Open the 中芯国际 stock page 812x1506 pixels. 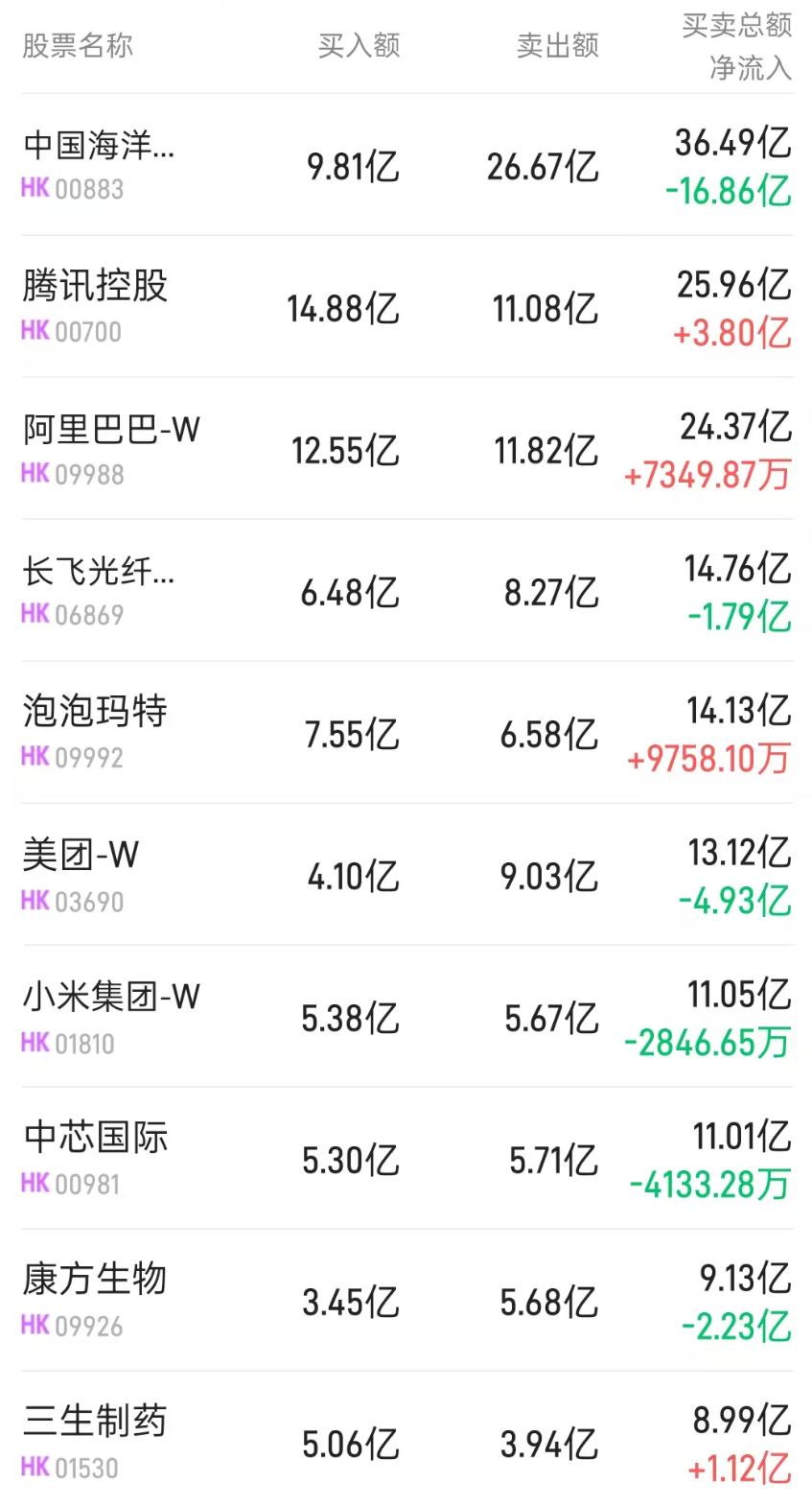click(x=95, y=1139)
